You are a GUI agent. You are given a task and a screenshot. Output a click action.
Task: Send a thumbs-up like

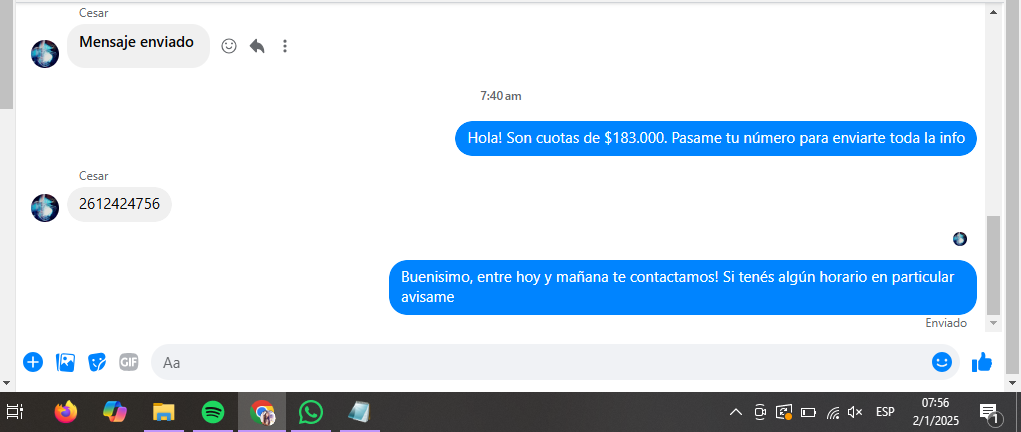click(981, 362)
